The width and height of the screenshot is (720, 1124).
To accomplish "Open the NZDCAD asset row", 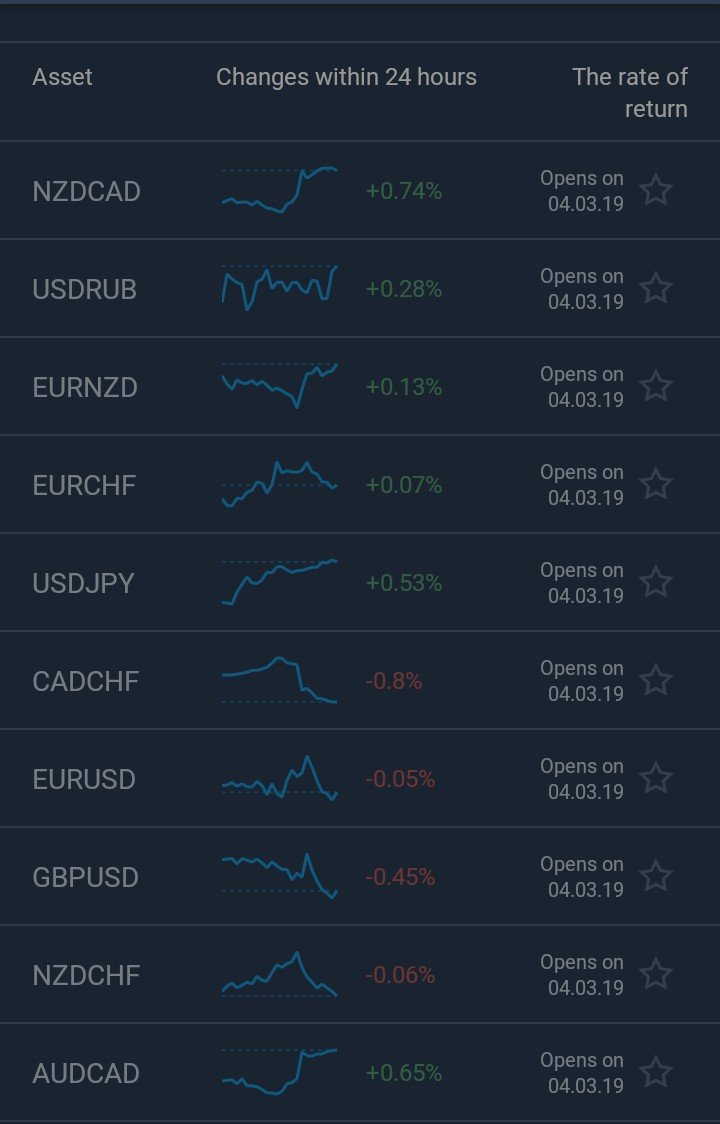I will (86, 191).
